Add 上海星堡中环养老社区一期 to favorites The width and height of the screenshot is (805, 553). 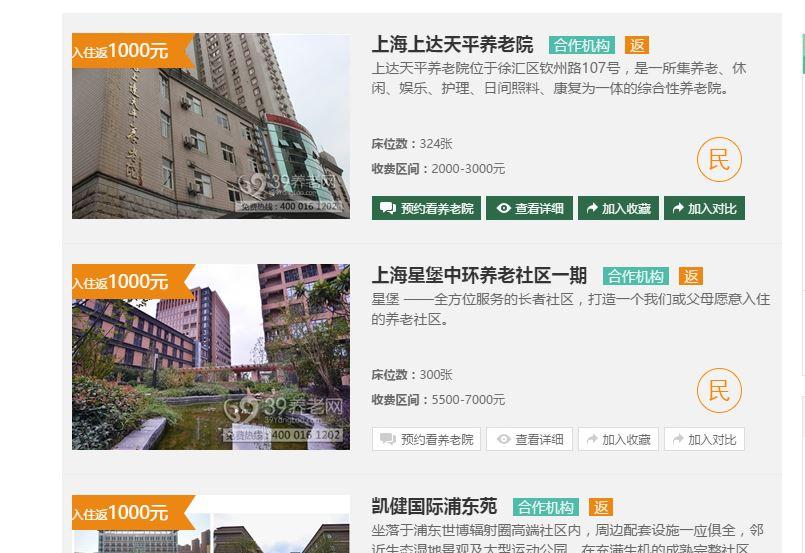(618, 439)
